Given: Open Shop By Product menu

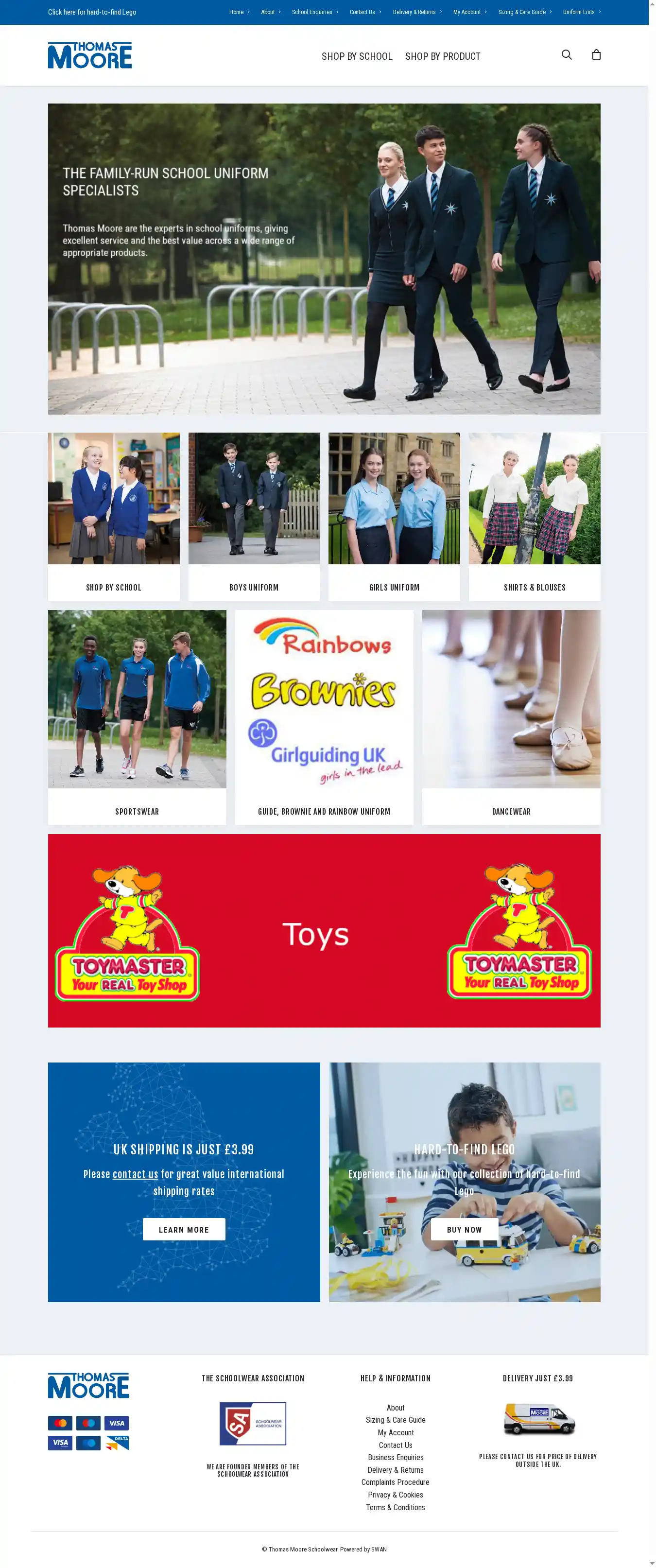Looking at the screenshot, I should [x=442, y=56].
